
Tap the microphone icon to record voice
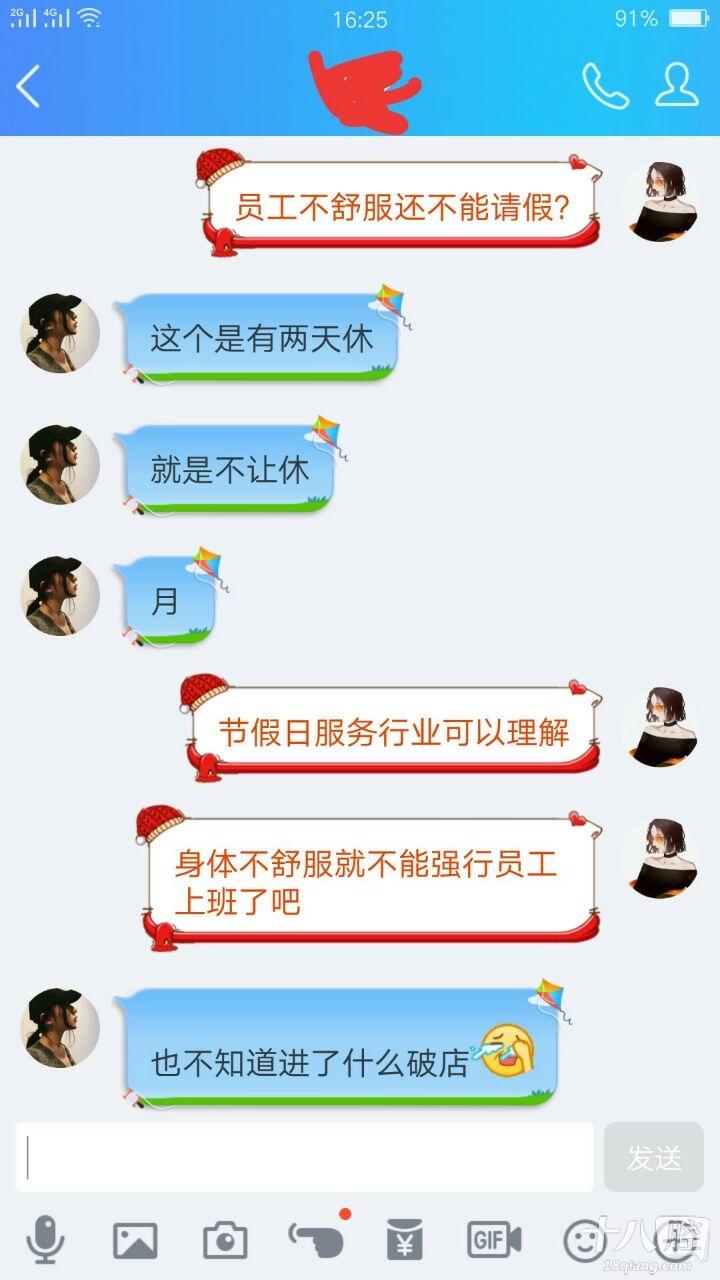click(x=44, y=1240)
